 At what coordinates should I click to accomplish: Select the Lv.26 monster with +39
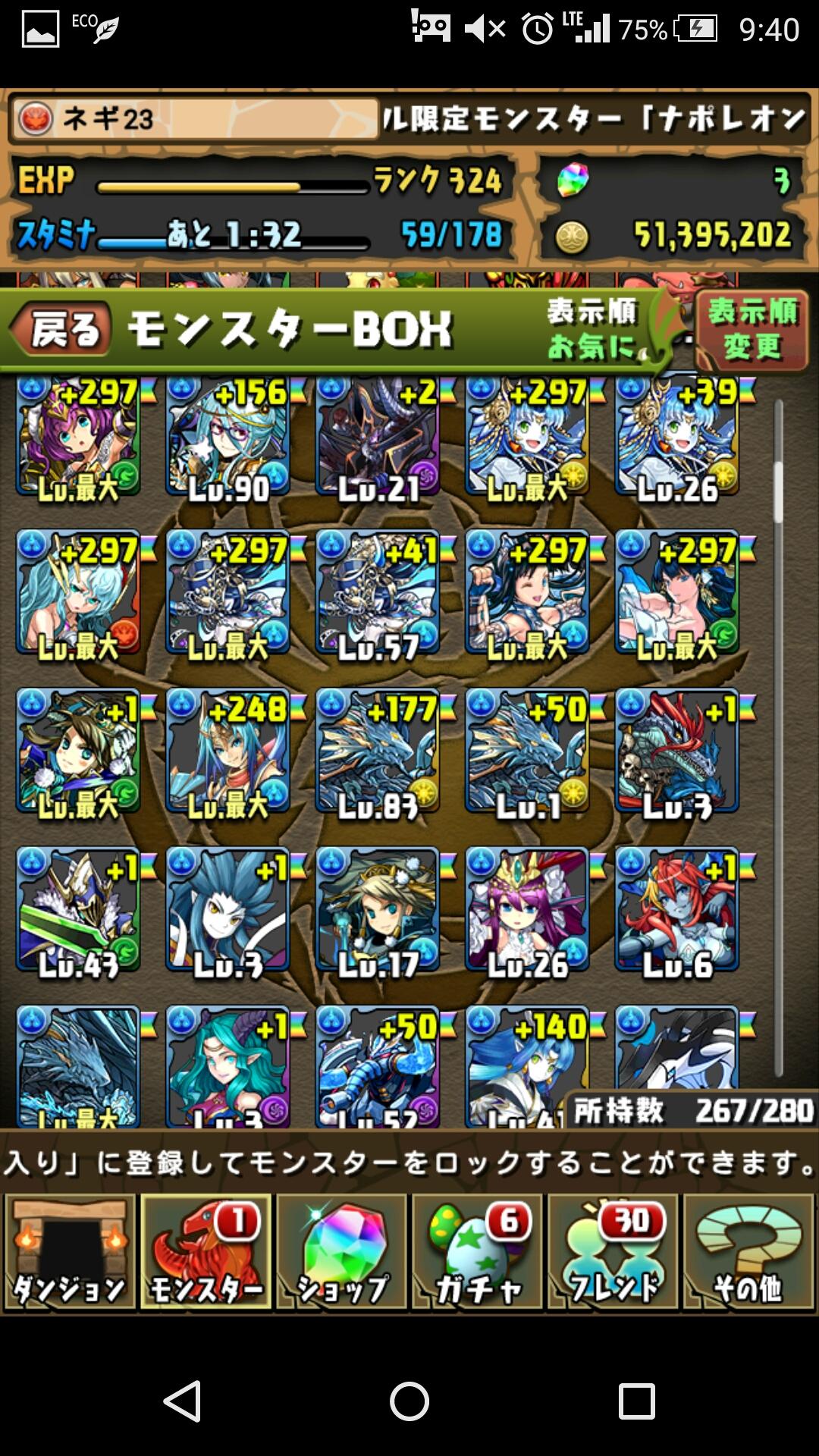point(676,438)
